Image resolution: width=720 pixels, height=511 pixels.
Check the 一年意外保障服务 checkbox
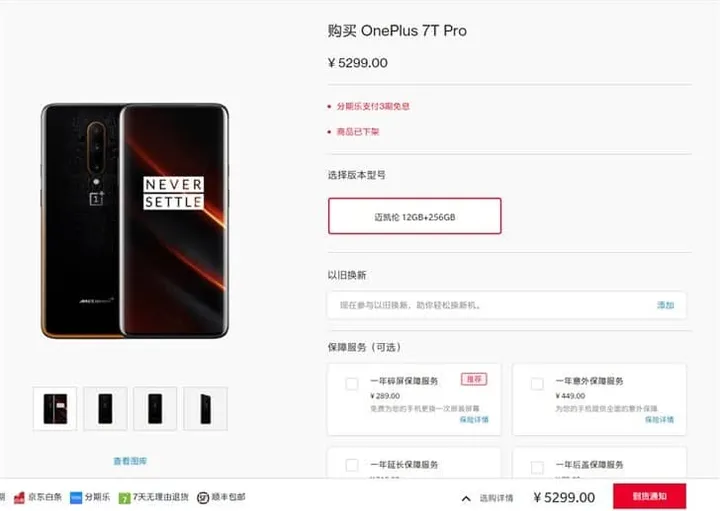[537, 383]
